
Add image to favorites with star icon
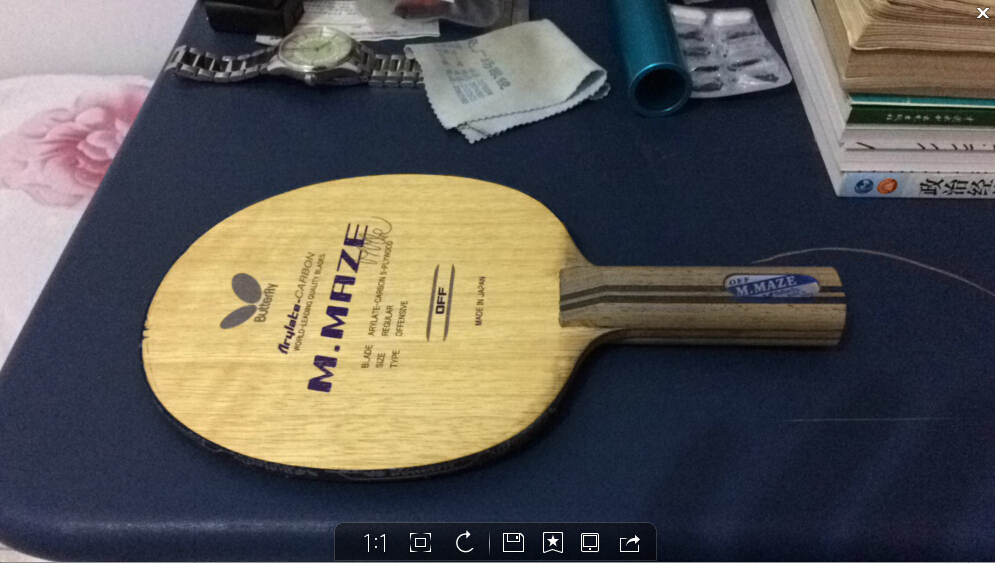(552, 543)
